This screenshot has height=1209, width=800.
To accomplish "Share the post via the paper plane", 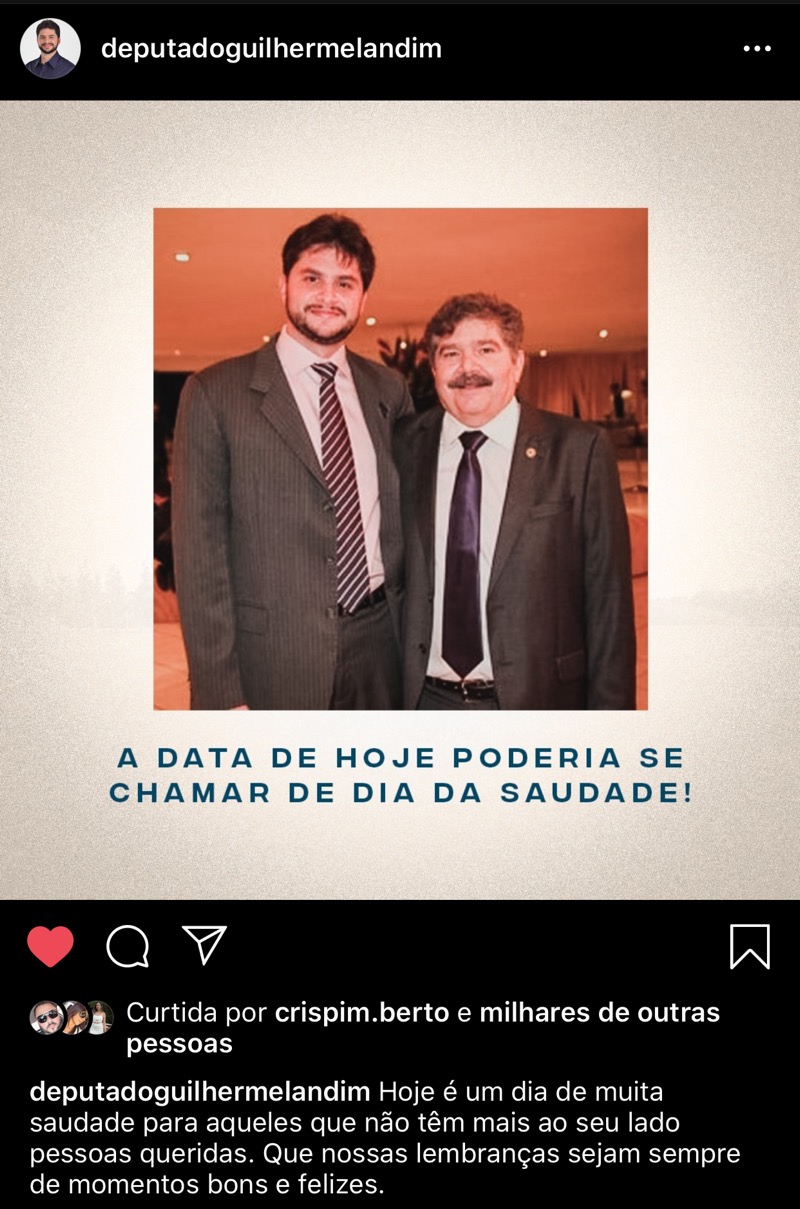I will 205,945.
